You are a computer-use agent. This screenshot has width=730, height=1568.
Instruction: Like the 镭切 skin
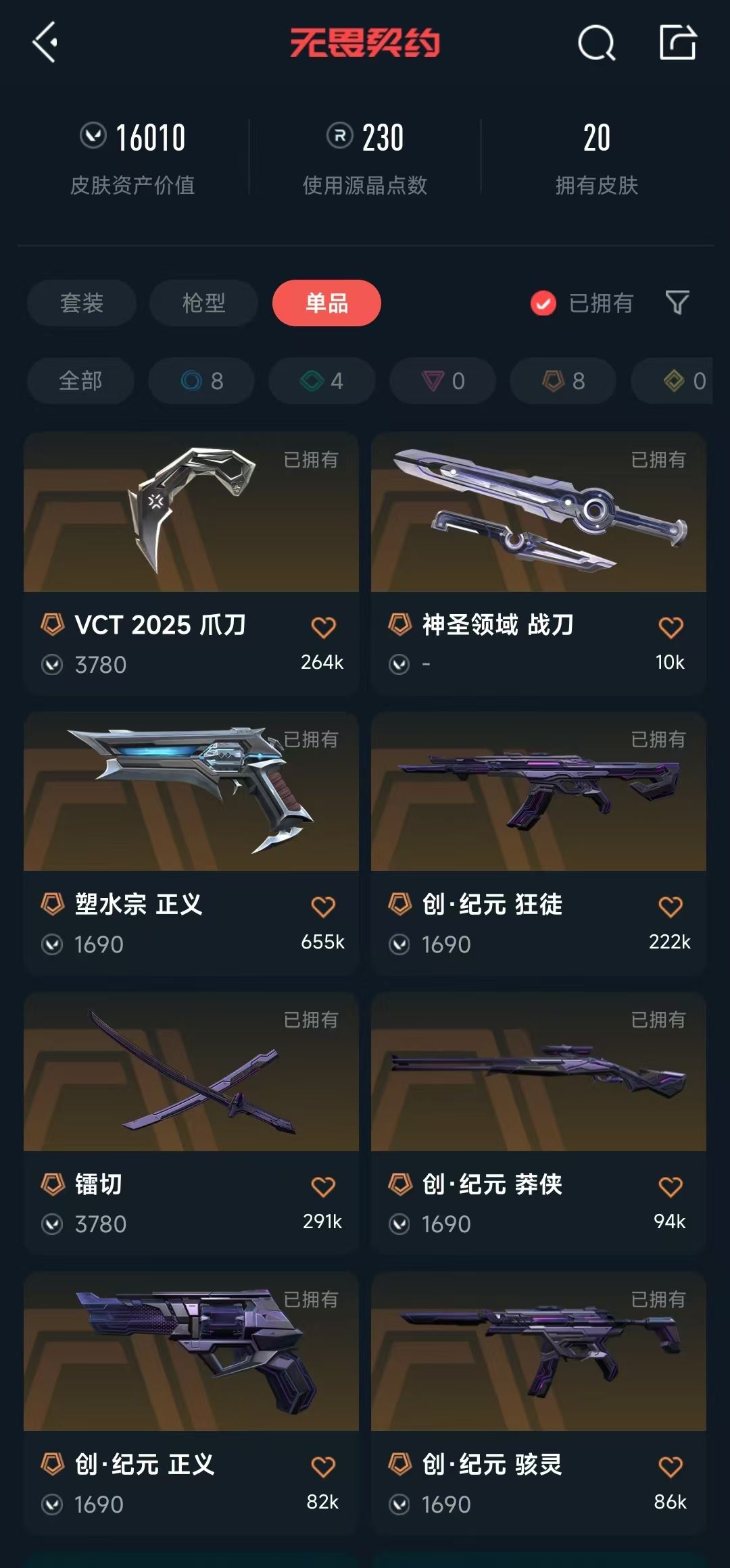pos(323,1186)
